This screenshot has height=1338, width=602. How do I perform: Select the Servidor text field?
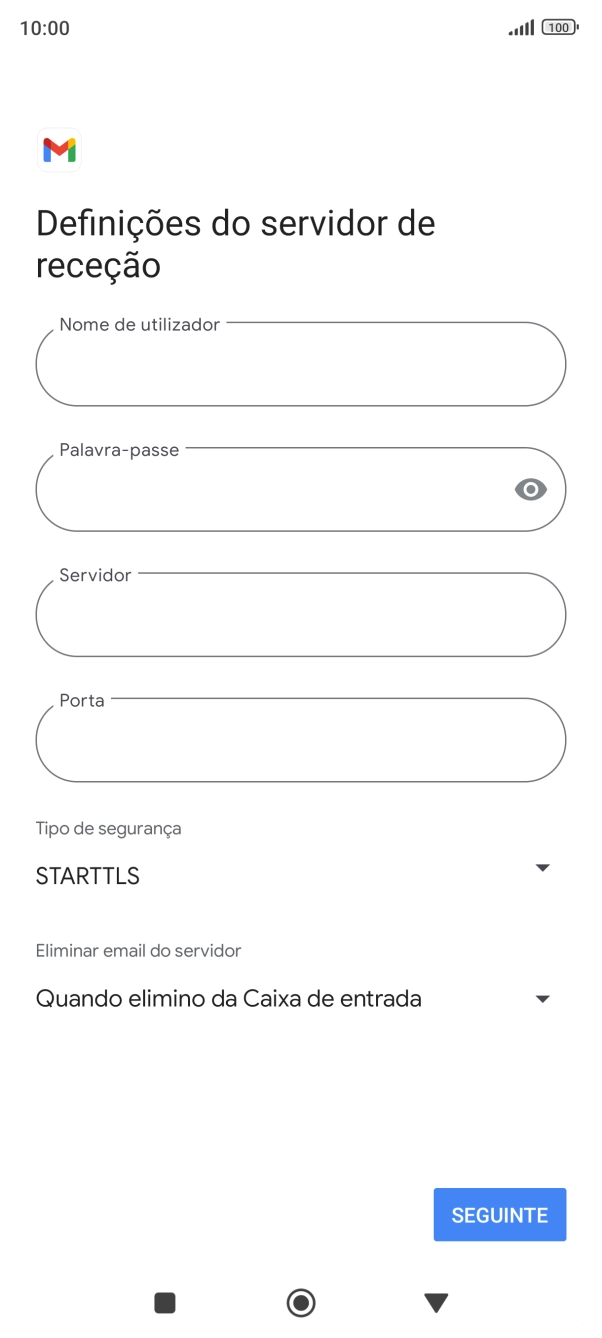point(300,614)
